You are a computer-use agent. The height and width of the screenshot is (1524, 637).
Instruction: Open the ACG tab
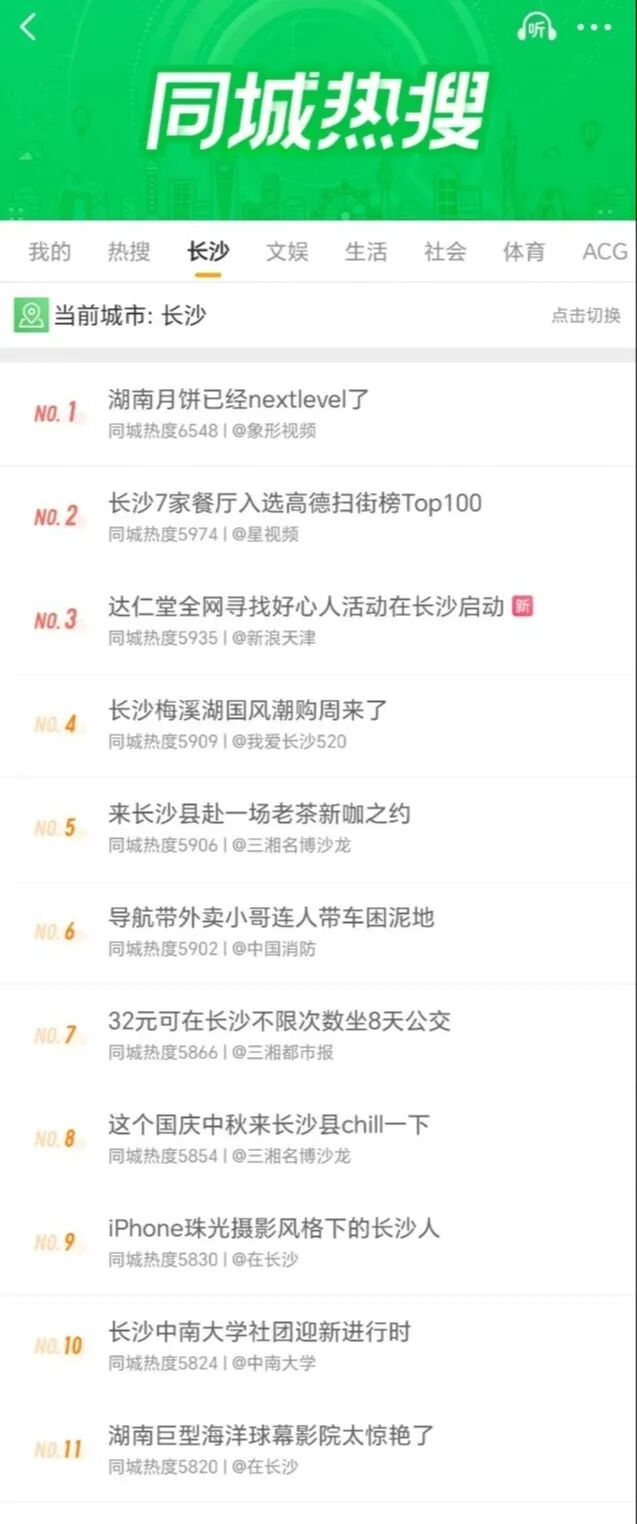604,251
